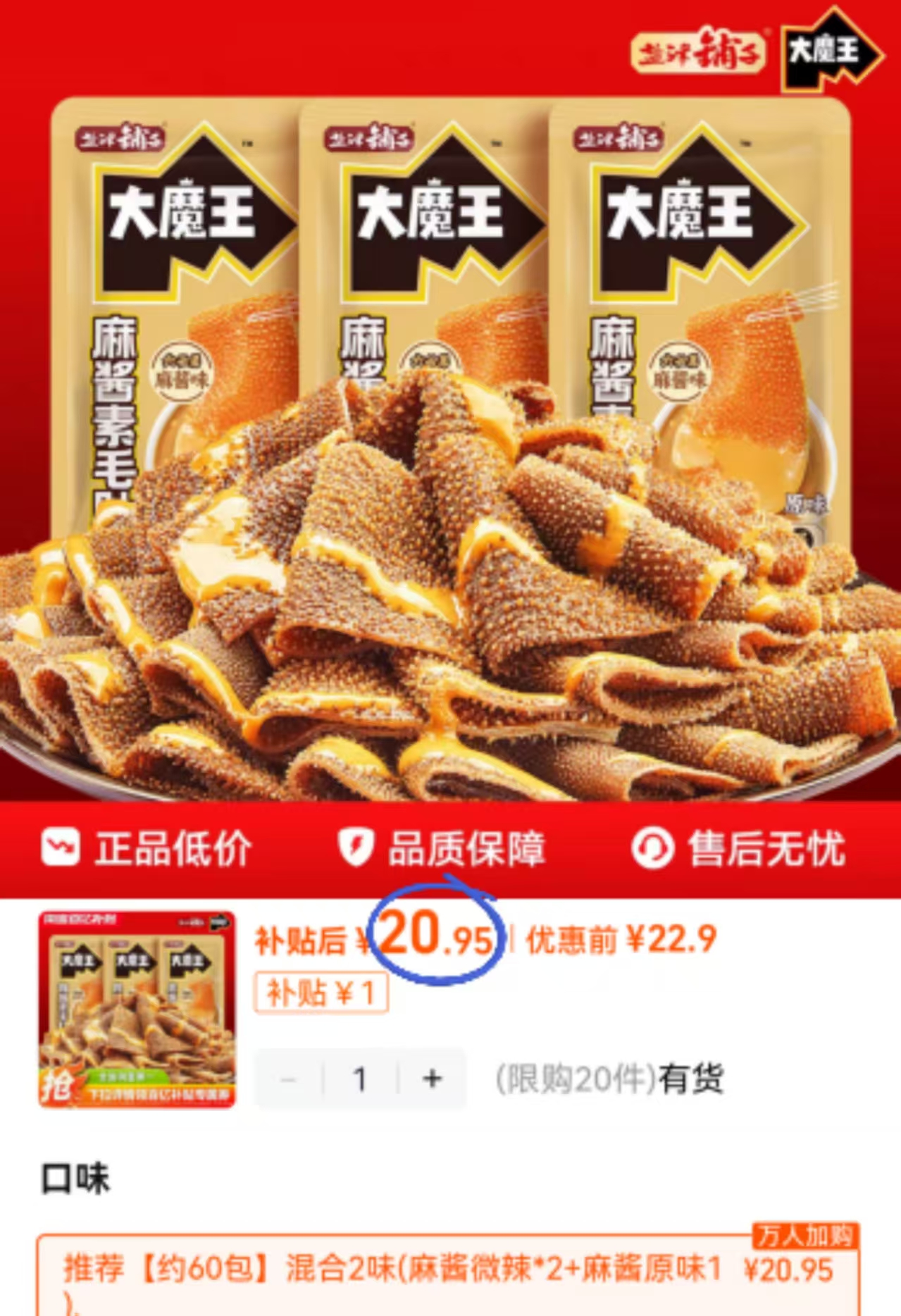This screenshot has width=901, height=1316.
Task: Click the orange 补贴￥1 subsidy tag
Action: click(321, 993)
